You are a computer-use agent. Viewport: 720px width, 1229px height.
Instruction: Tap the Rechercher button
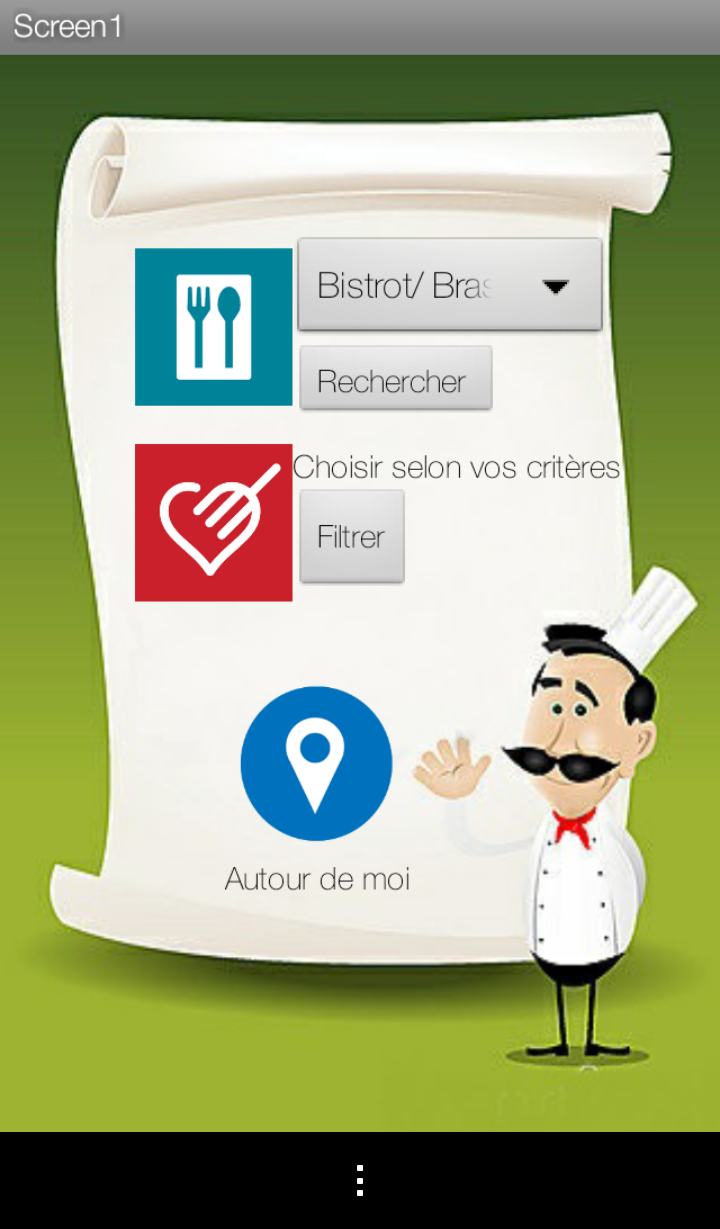(x=395, y=379)
